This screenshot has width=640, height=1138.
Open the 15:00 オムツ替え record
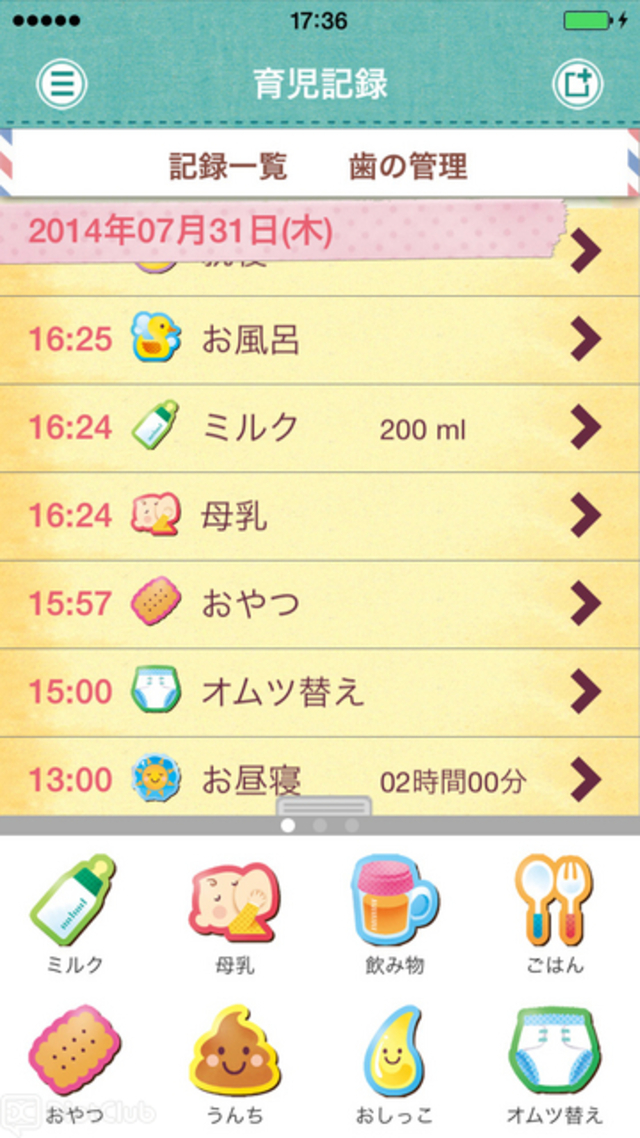point(320,692)
